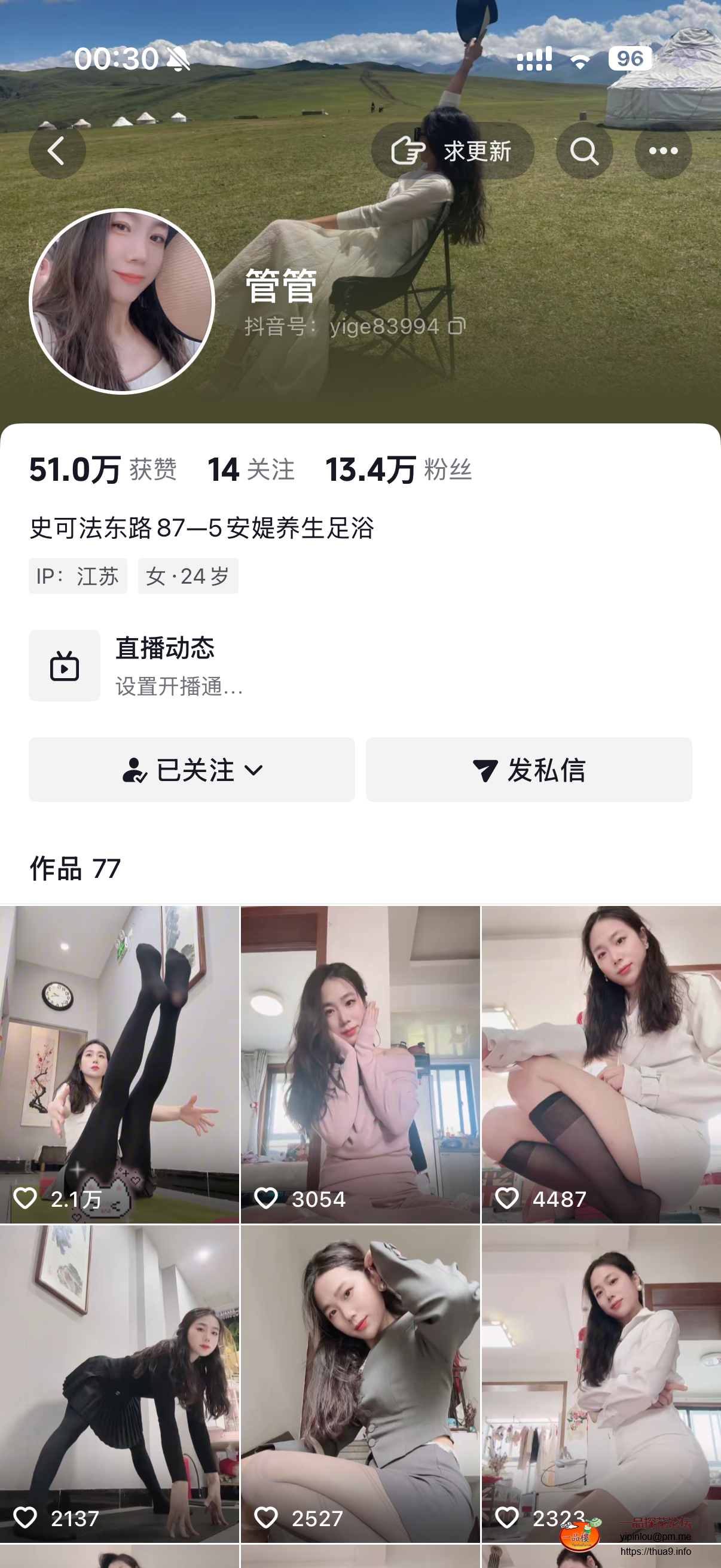Viewport: 721px width, 1568px height.
Task: Send a private message via 发私信
Action: point(528,770)
